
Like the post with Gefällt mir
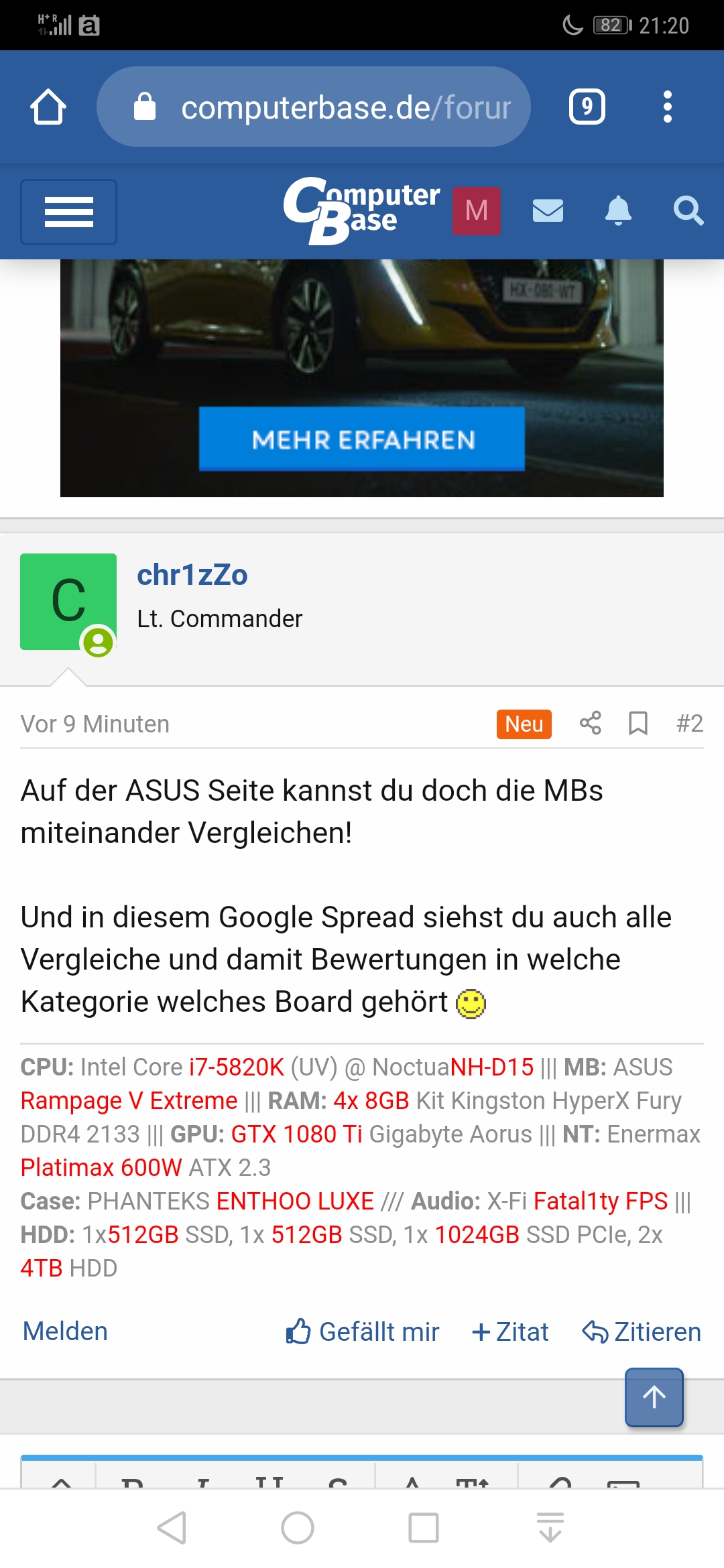[x=363, y=1331]
